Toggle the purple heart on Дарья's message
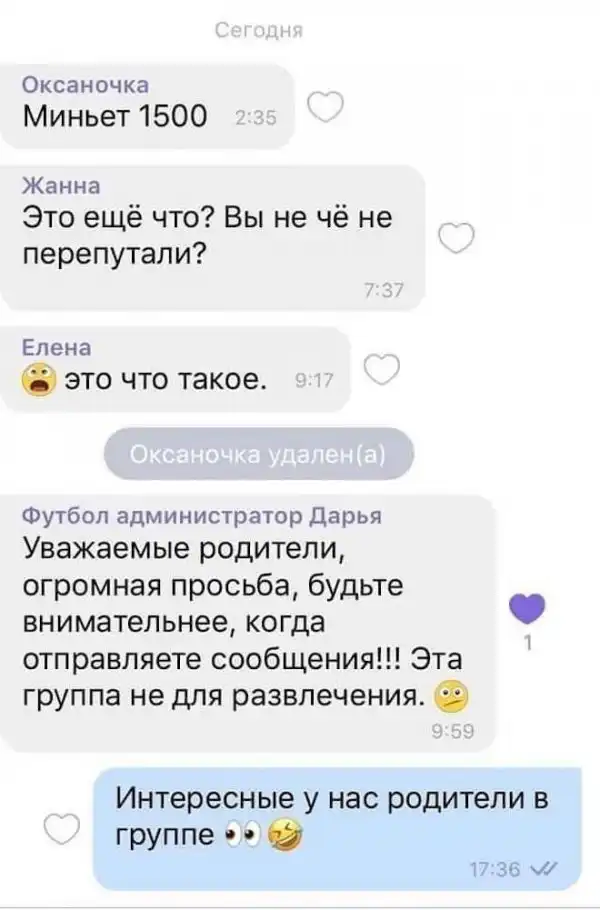The height and width of the screenshot is (910, 600). (527, 608)
